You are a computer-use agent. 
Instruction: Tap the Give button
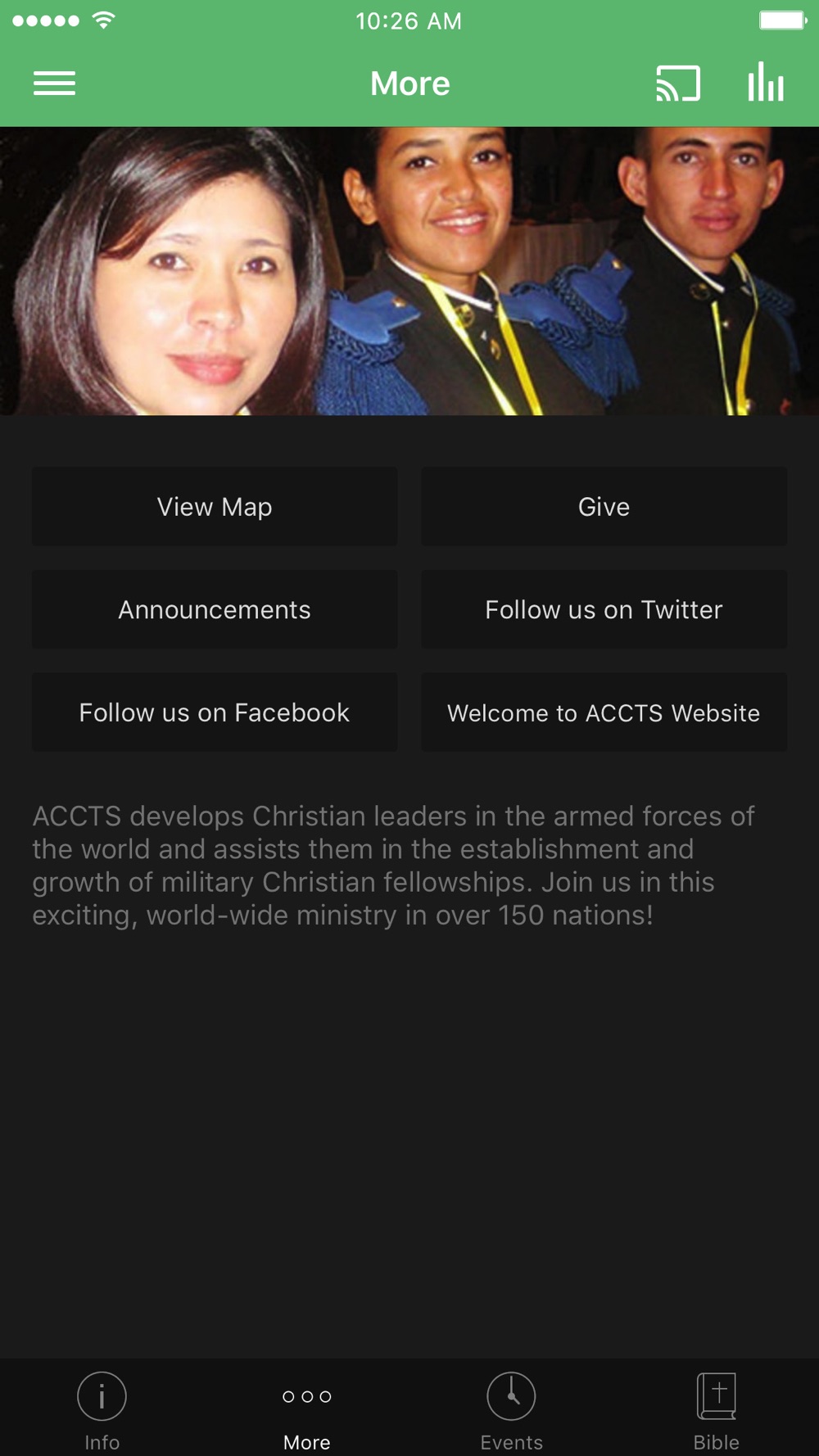point(604,507)
